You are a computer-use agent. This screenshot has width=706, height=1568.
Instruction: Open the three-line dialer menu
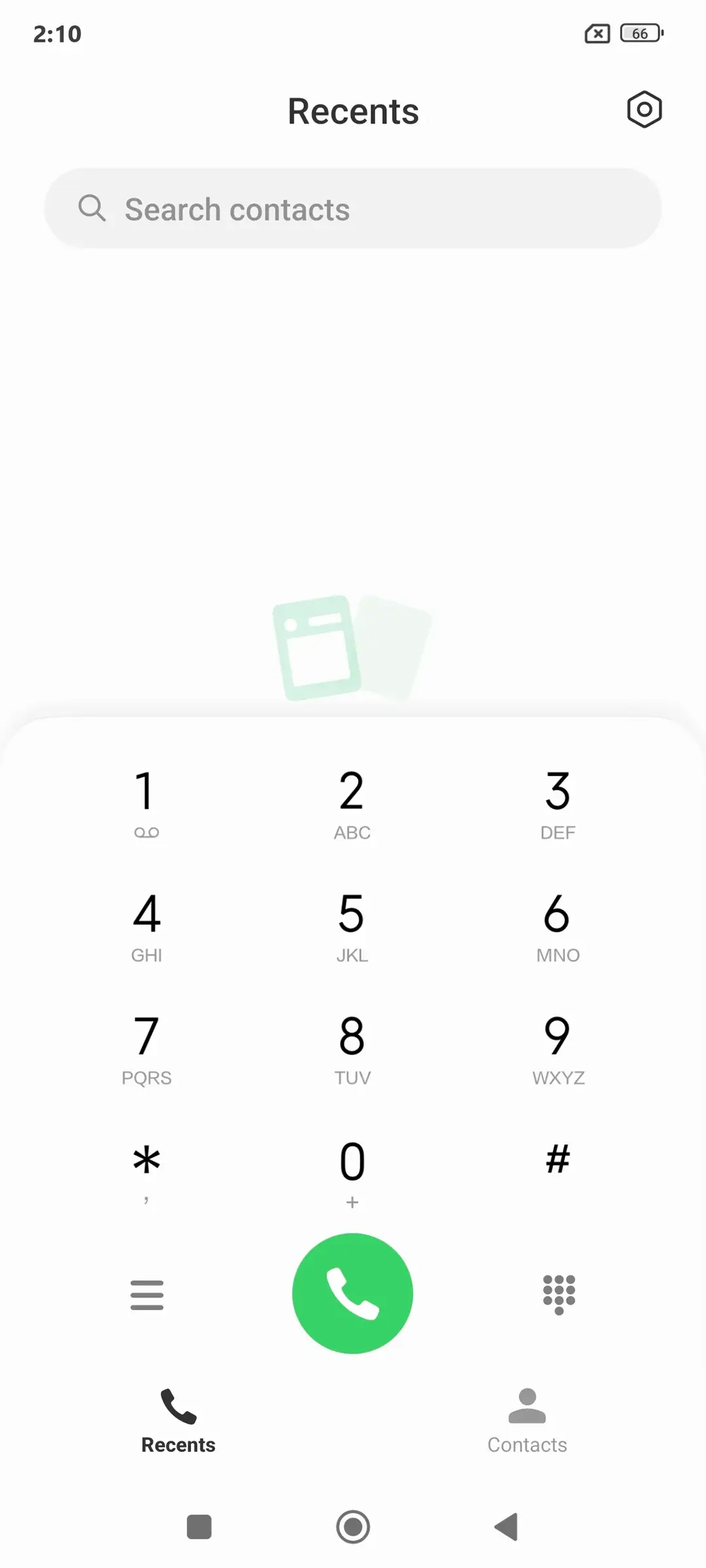click(x=146, y=1295)
